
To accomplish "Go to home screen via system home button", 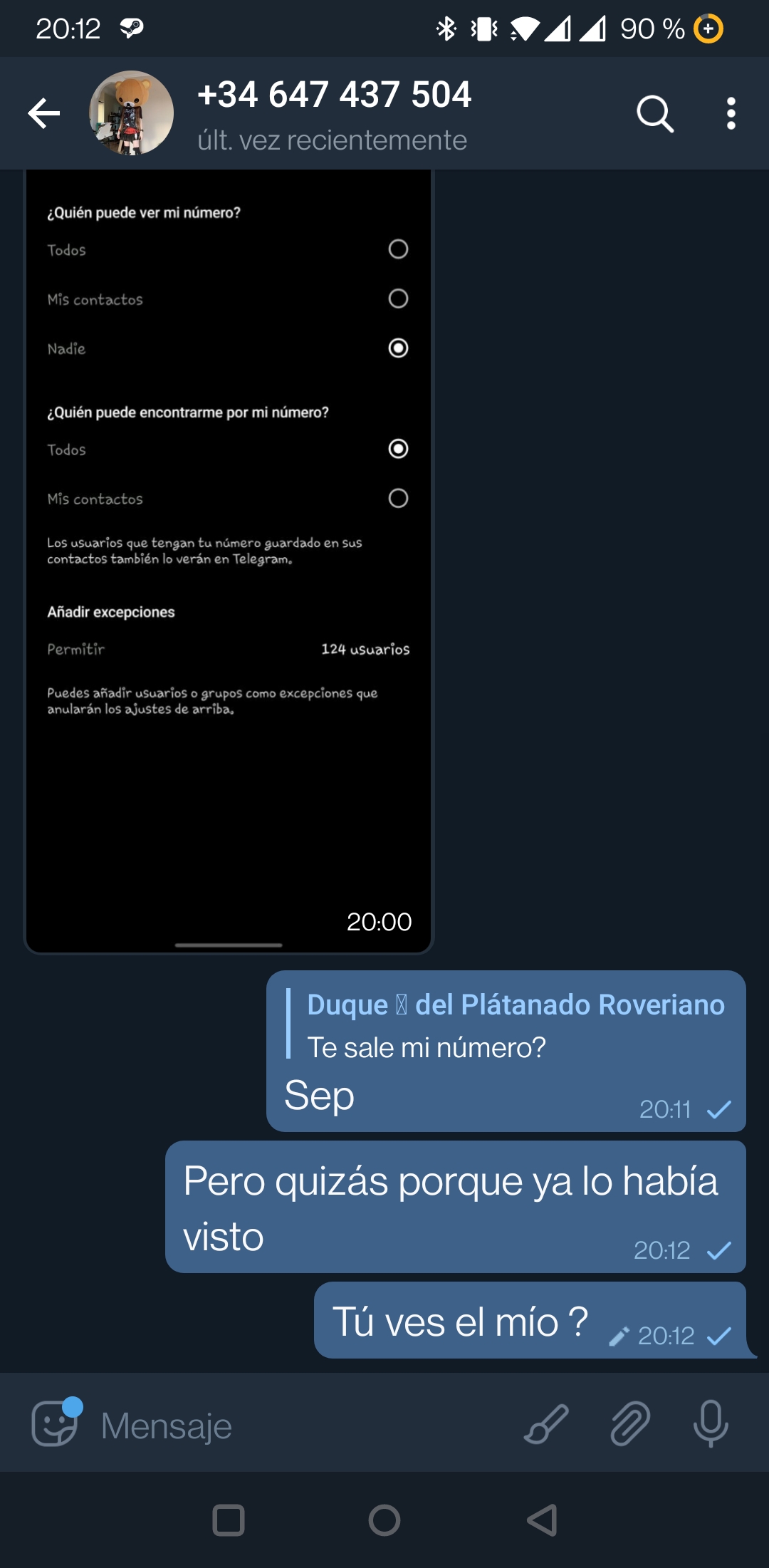I will (x=384, y=1520).
